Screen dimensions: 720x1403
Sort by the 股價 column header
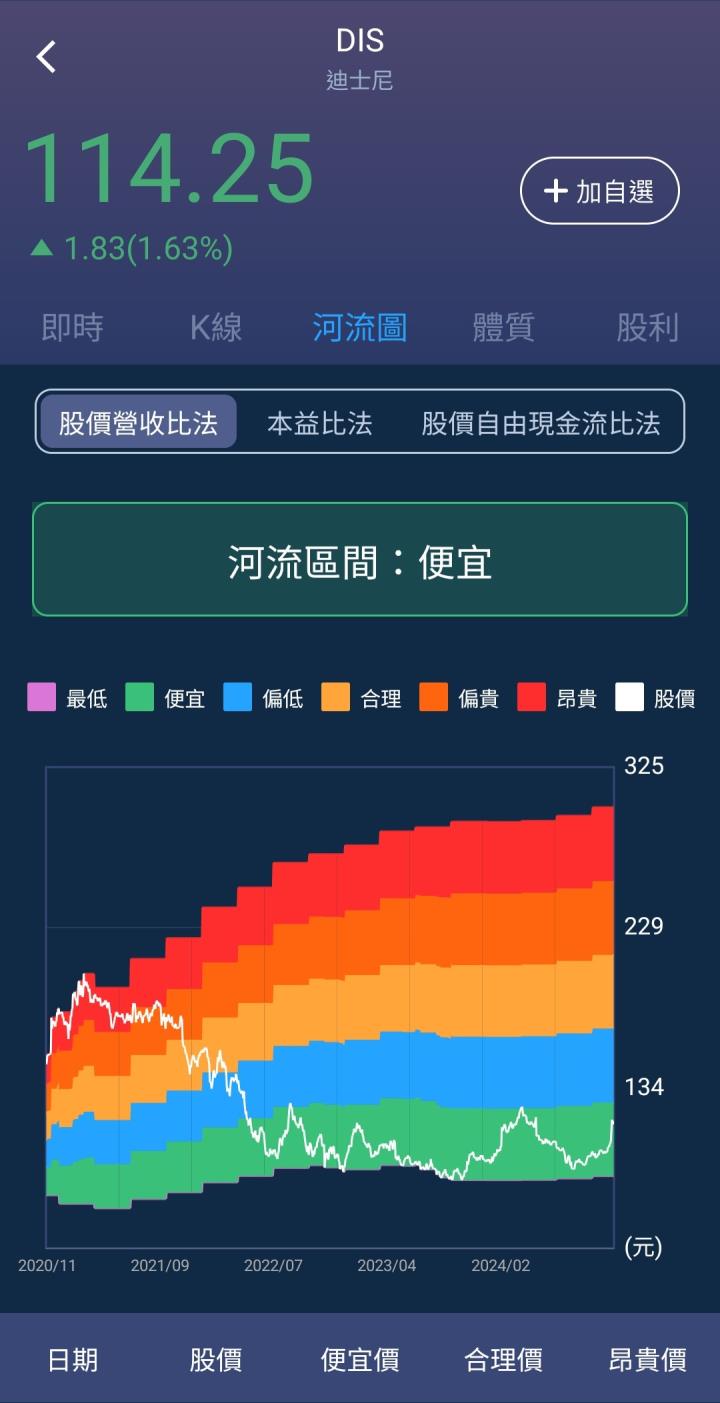click(x=217, y=1360)
